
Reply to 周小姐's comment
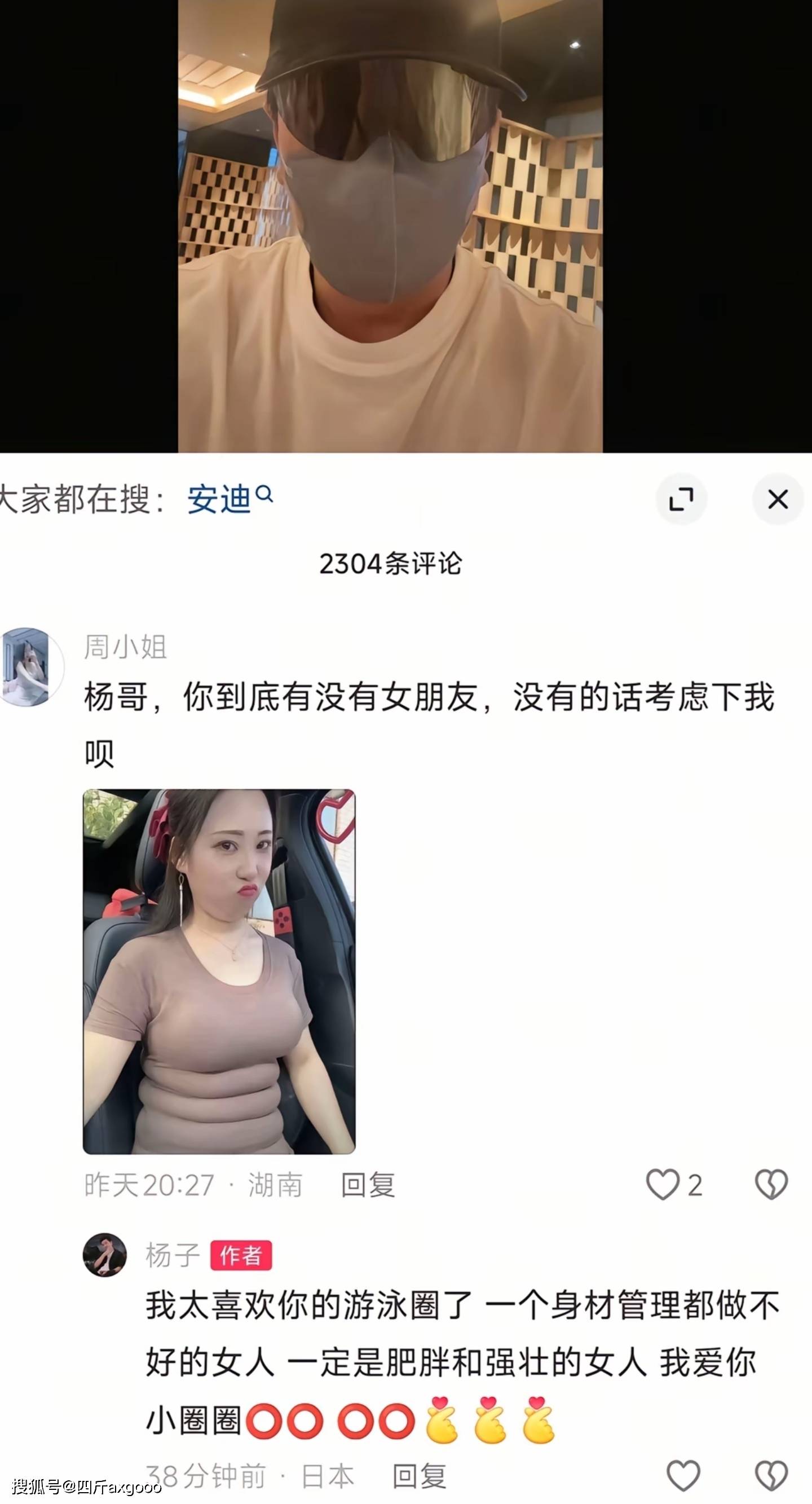(x=368, y=1185)
